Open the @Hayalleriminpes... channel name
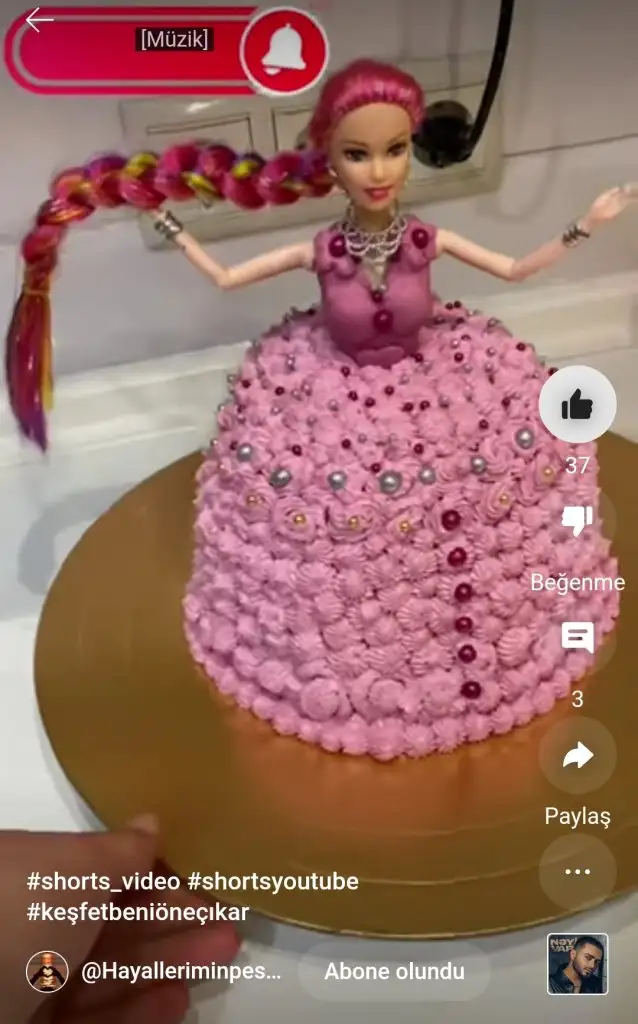Viewport: 638px width, 1024px height. [181, 972]
